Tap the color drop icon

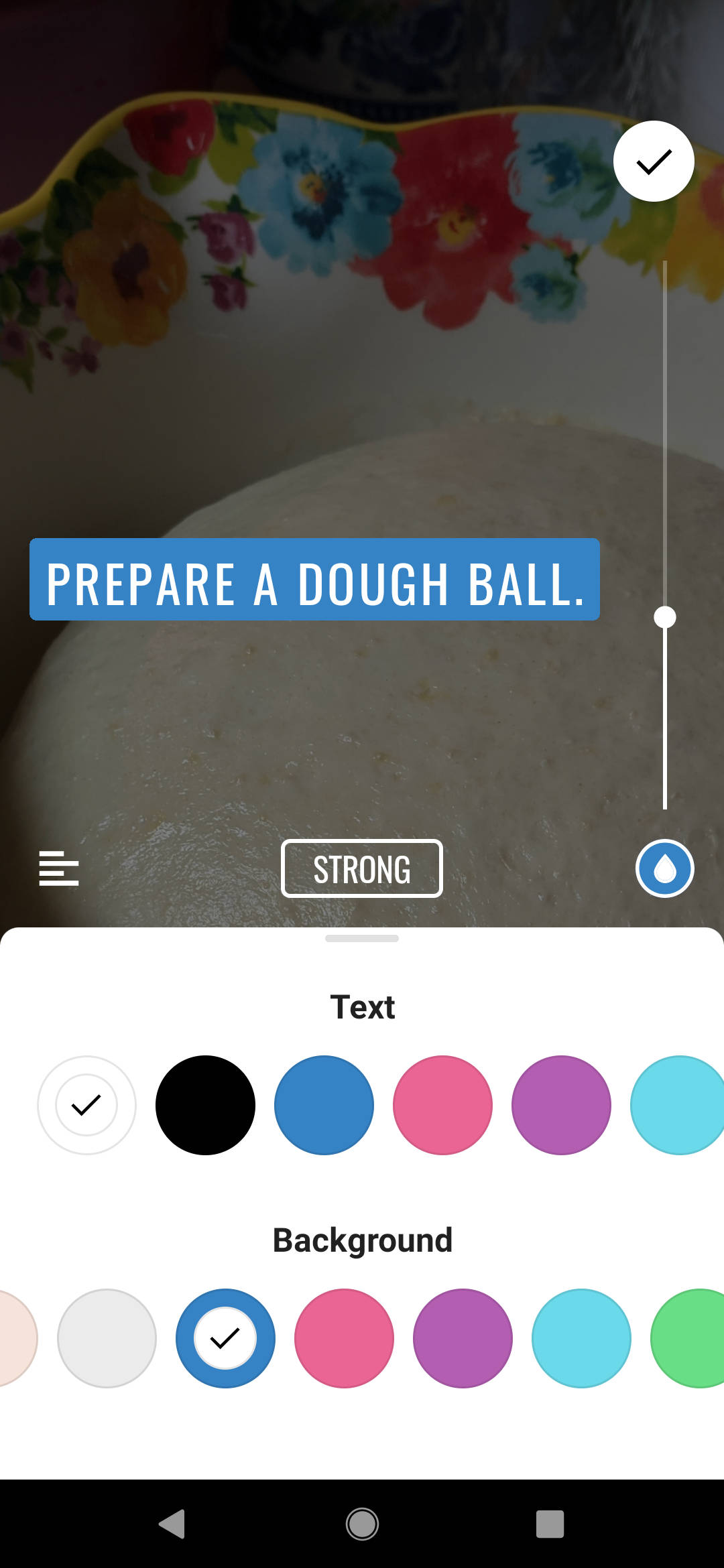pos(664,868)
